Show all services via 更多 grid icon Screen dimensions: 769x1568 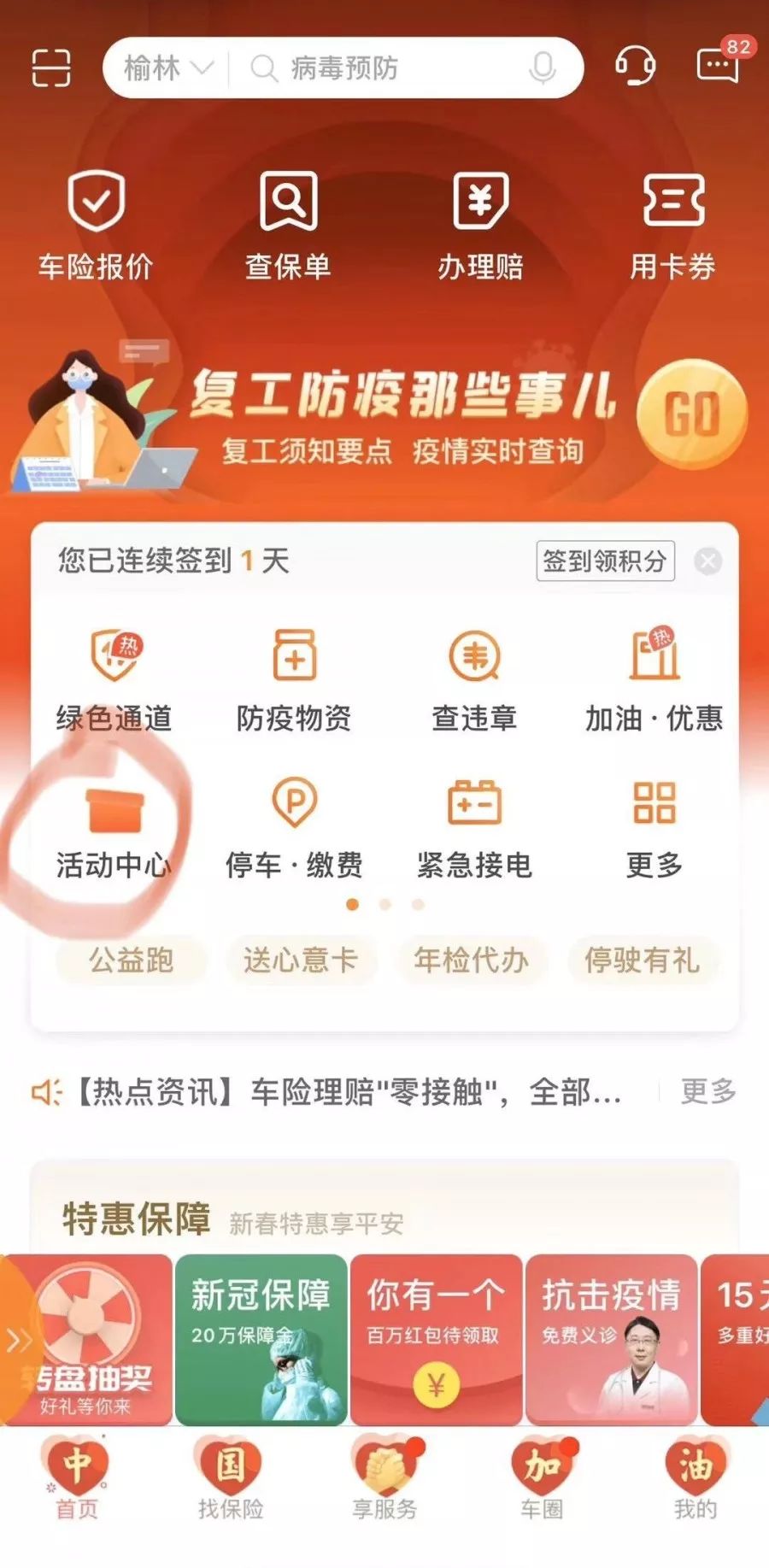655,829
